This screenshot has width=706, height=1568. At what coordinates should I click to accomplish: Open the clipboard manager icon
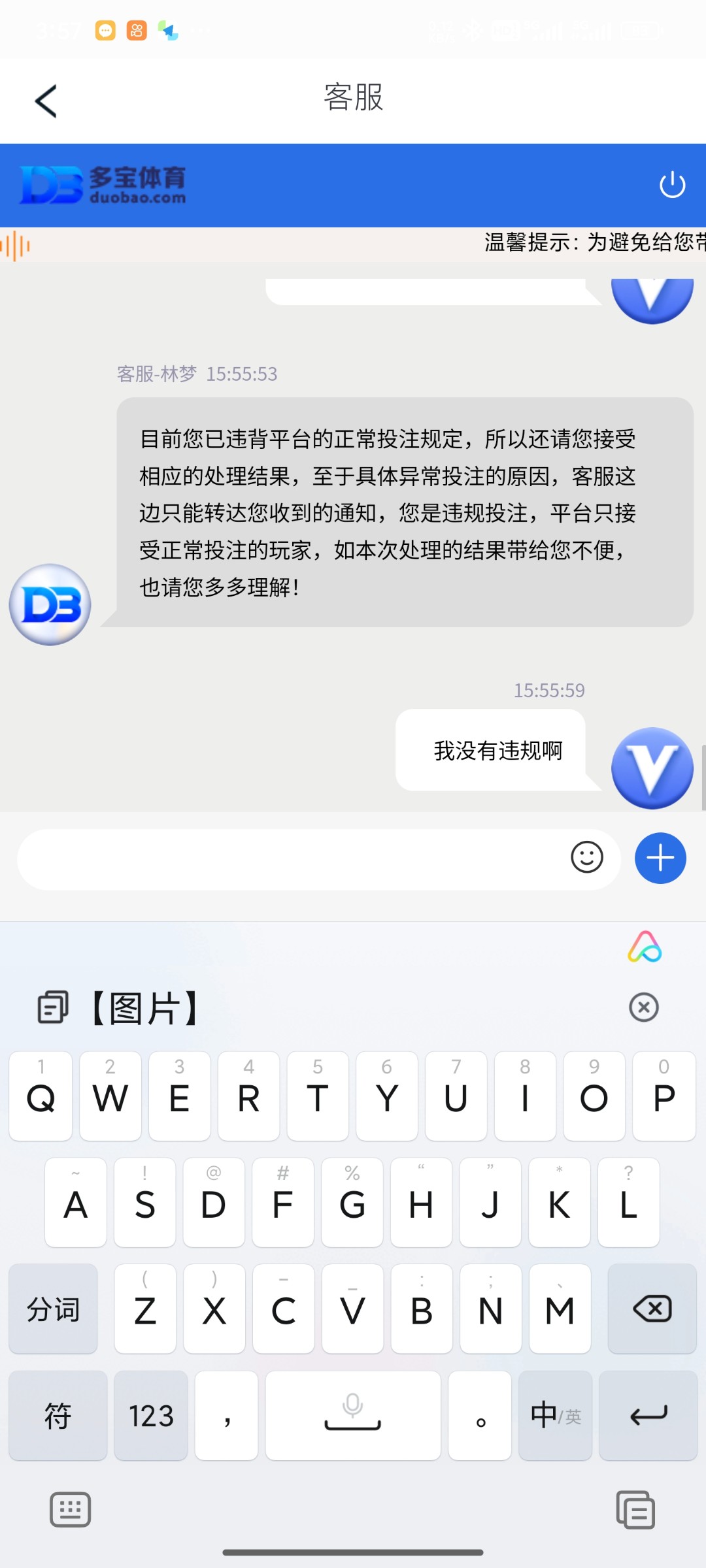635,1509
